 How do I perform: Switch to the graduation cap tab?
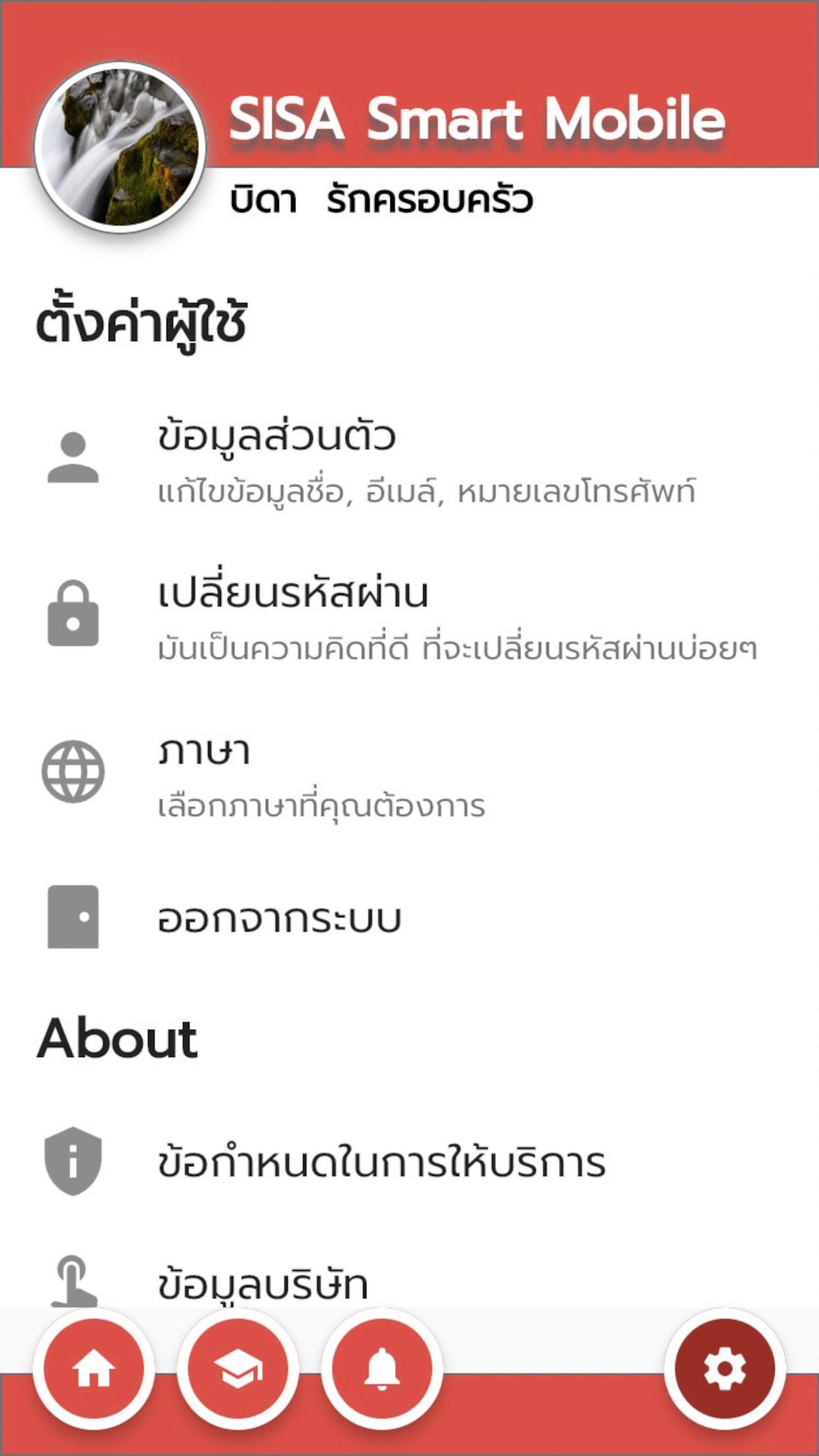(x=238, y=1369)
